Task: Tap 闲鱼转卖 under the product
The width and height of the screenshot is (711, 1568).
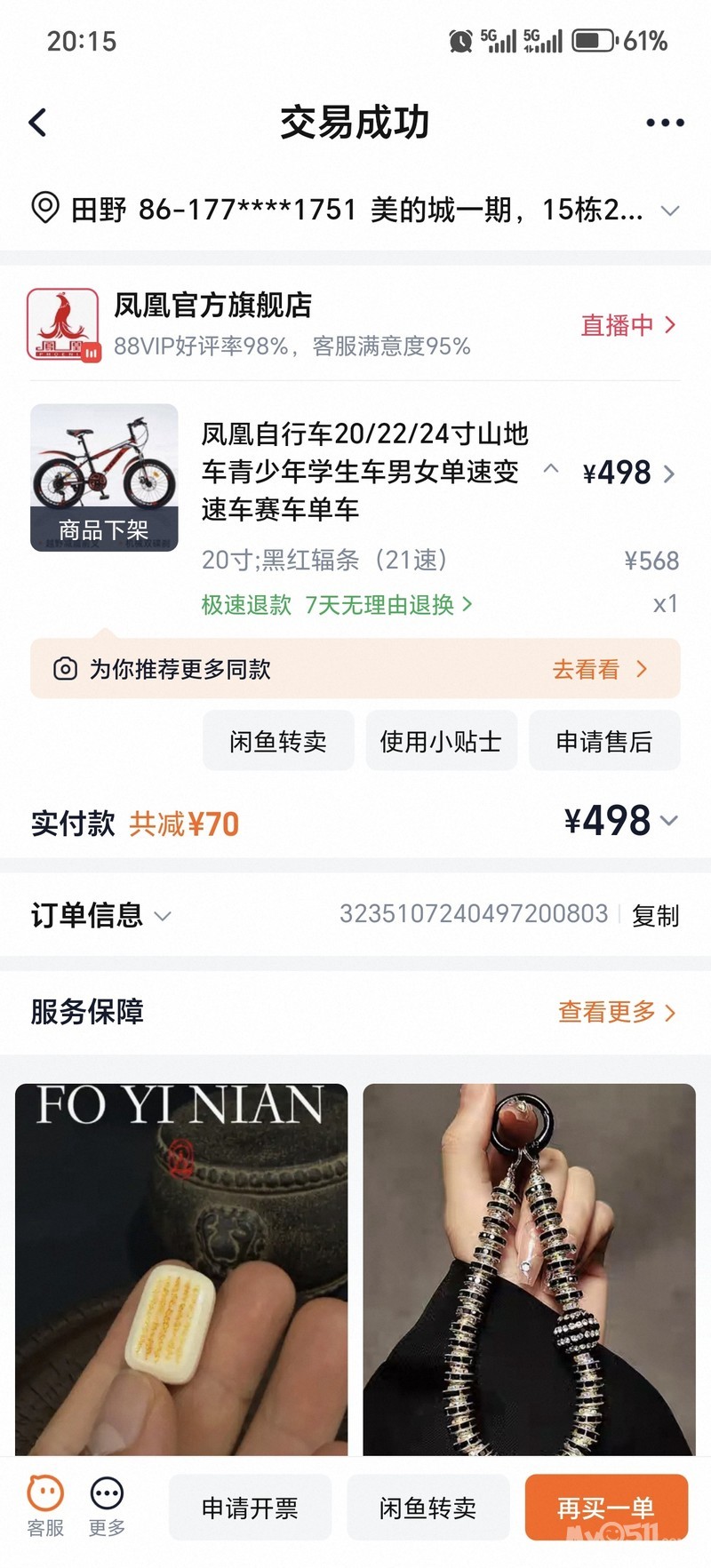Action: [278, 741]
